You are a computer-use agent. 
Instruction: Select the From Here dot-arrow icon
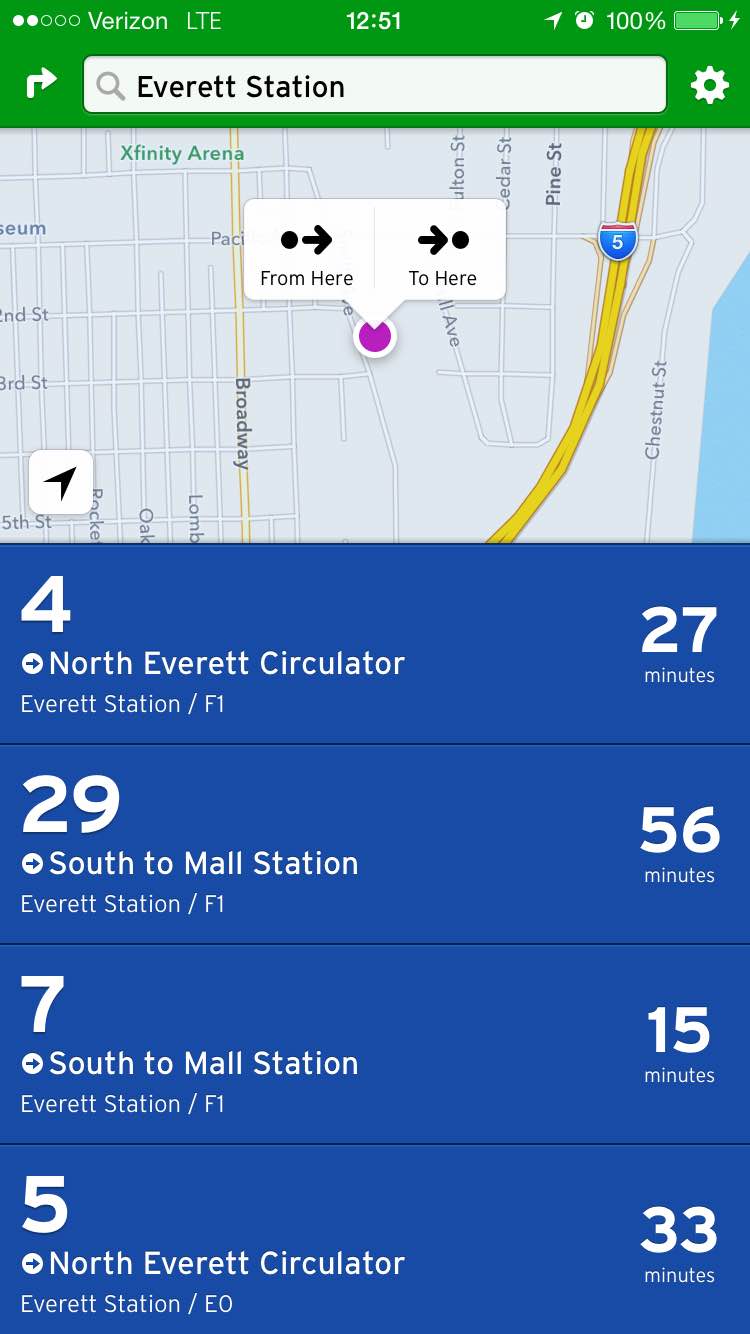click(306, 240)
